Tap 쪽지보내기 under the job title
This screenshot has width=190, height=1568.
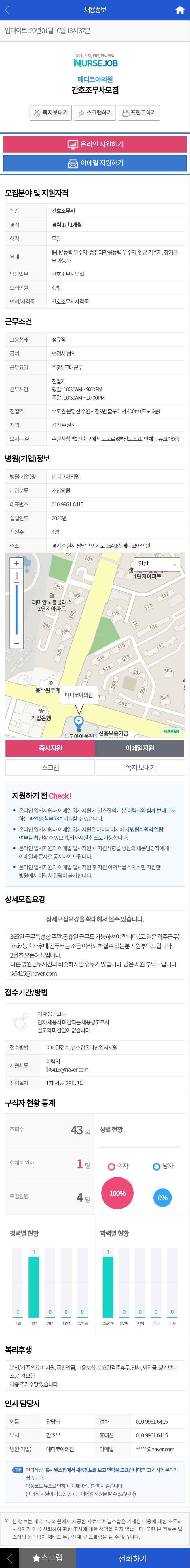tap(51, 113)
